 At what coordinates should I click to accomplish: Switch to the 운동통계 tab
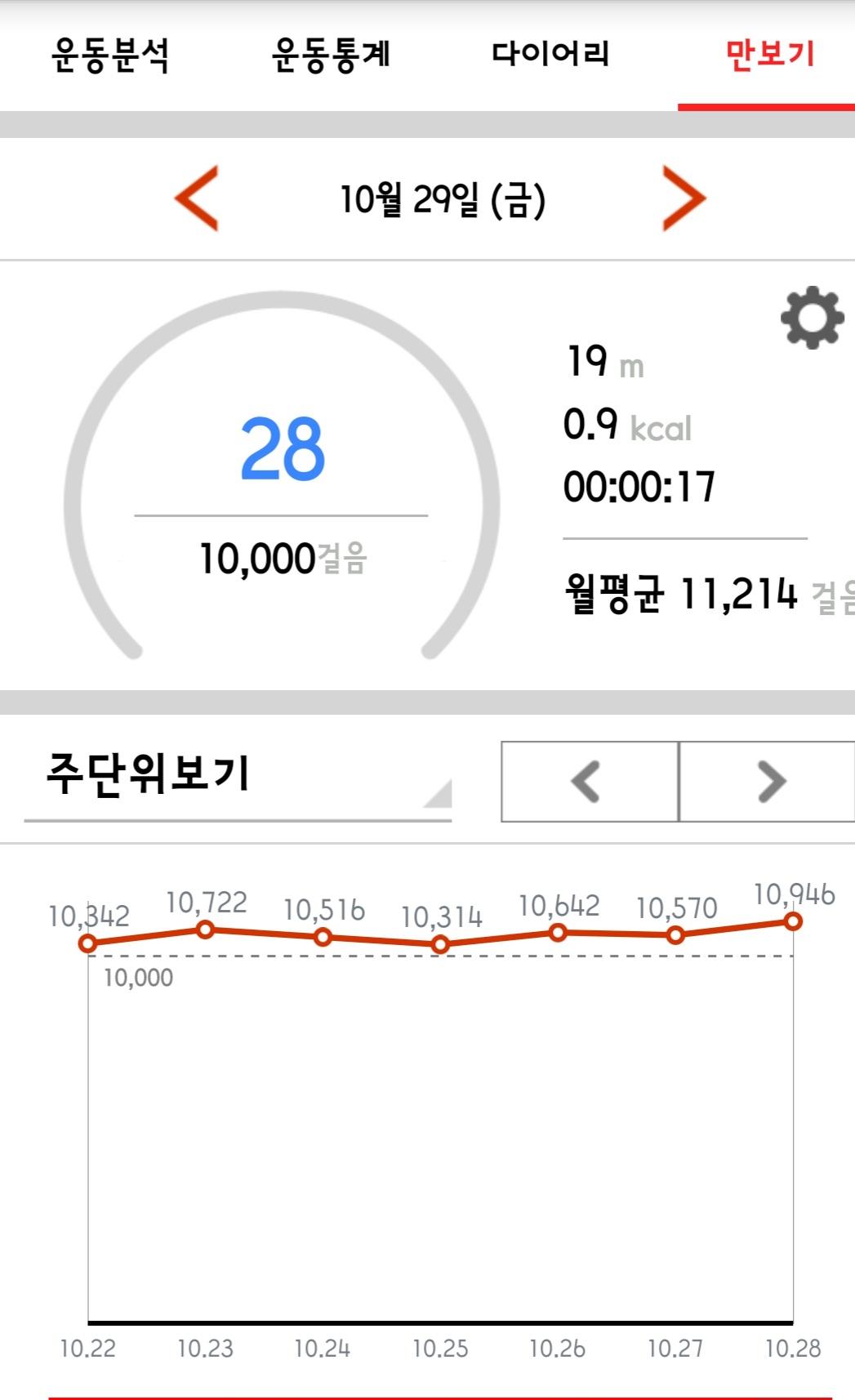coord(331,55)
